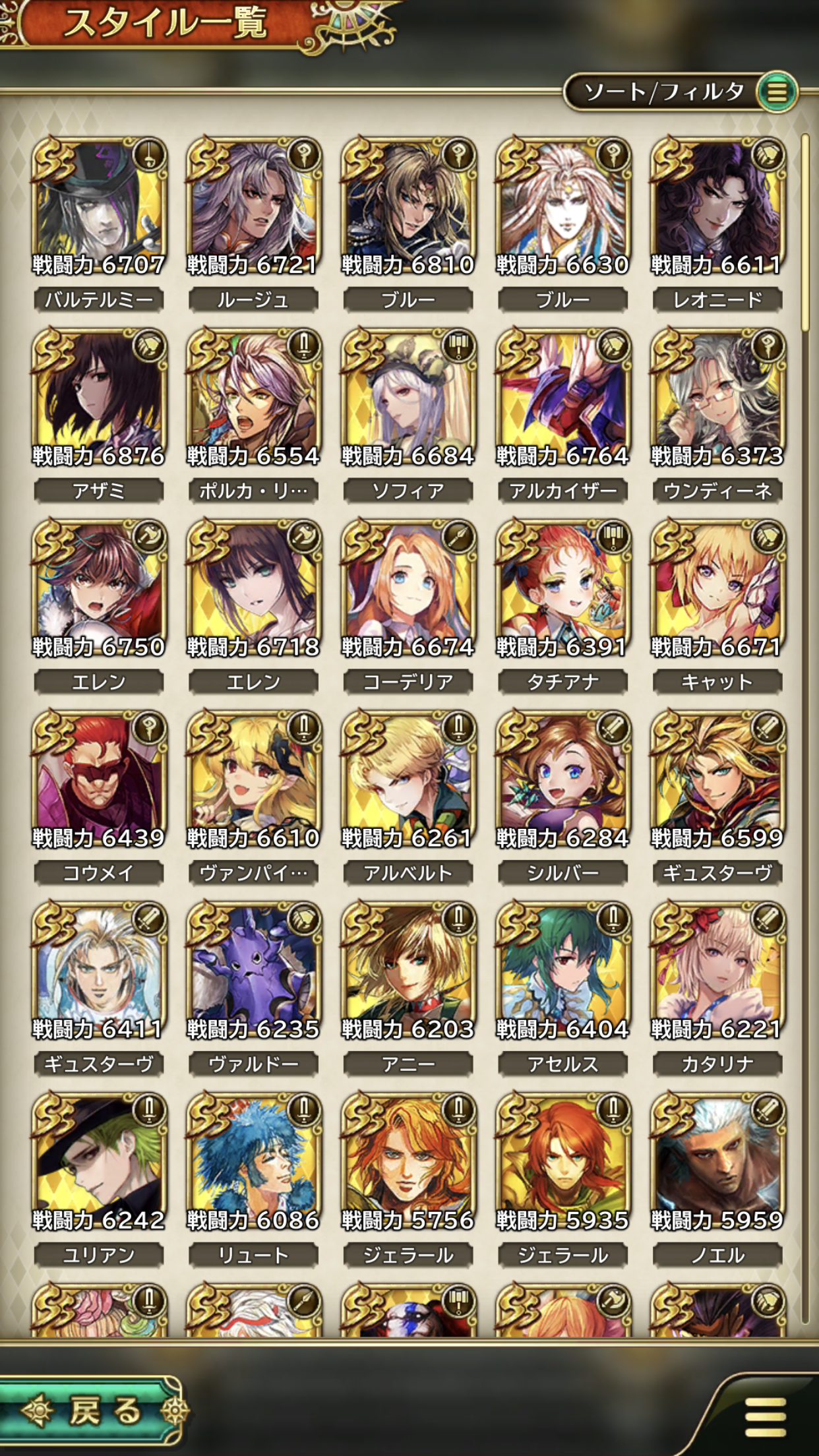Tap the 戻る back button

92,1410
